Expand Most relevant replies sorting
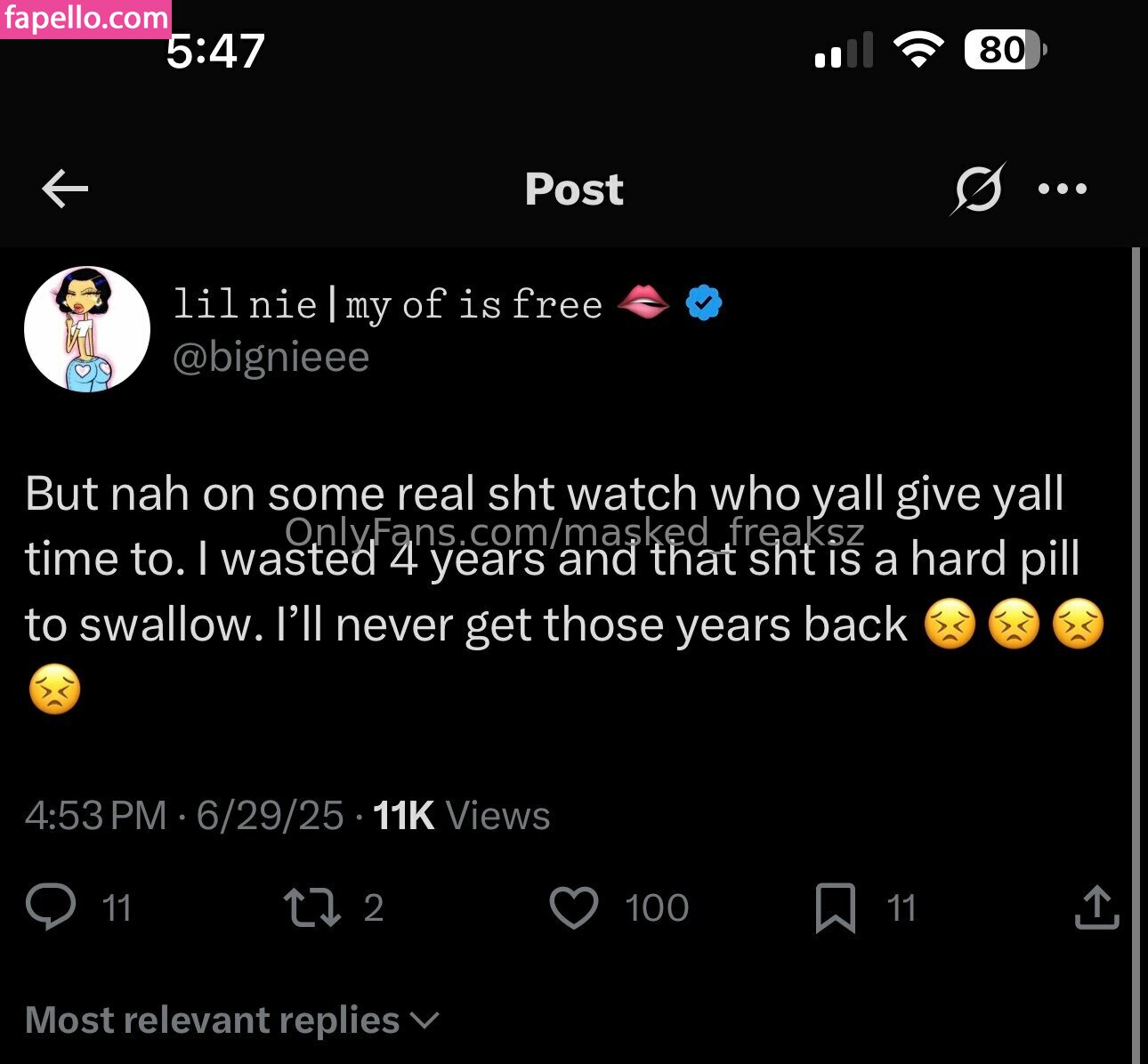Viewport: 1148px width, 1064px height. (233, 1020)
